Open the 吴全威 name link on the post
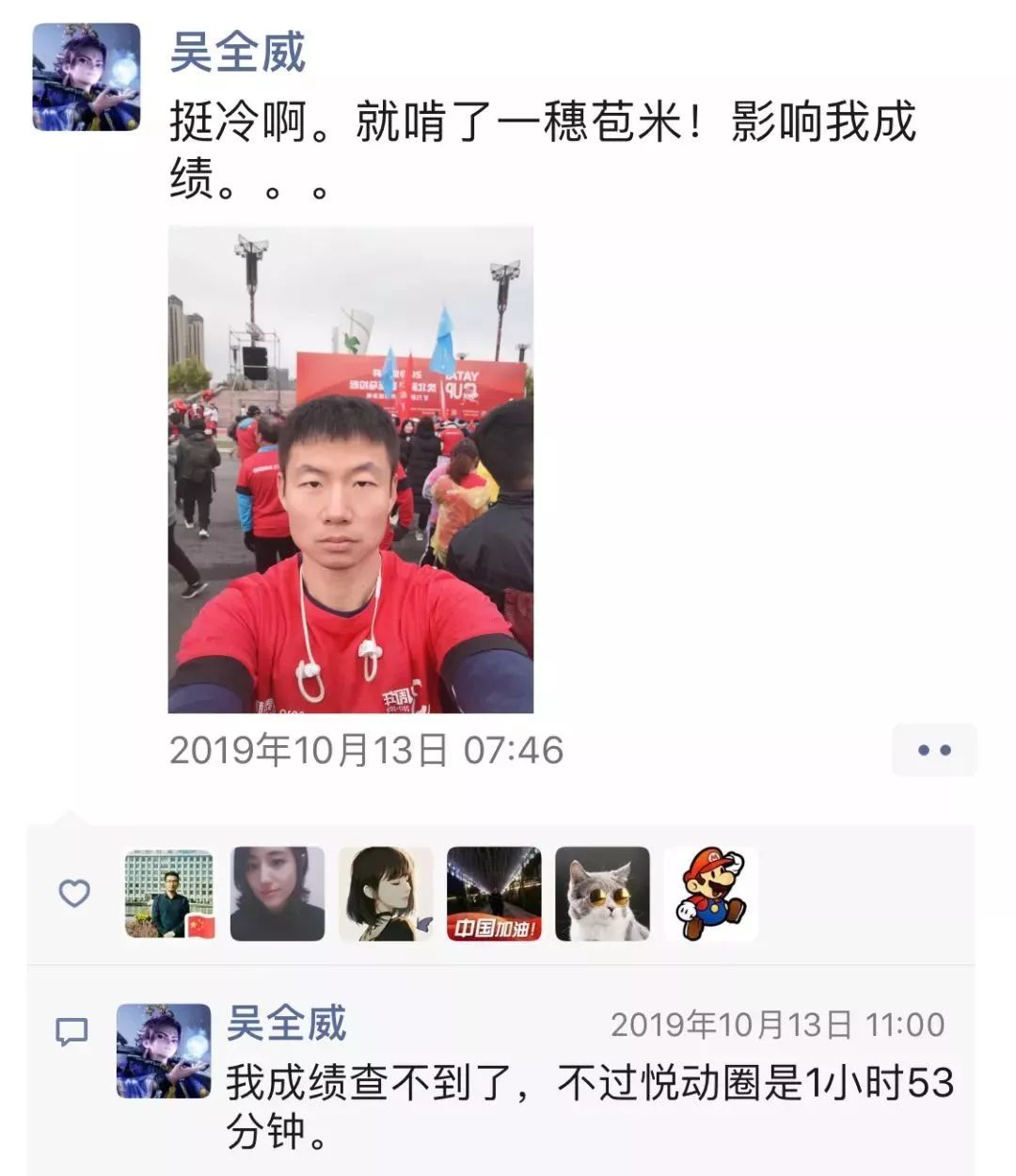Image resolution: width=1016 pixels, height=1176 pixels. (x=238, y=51)
